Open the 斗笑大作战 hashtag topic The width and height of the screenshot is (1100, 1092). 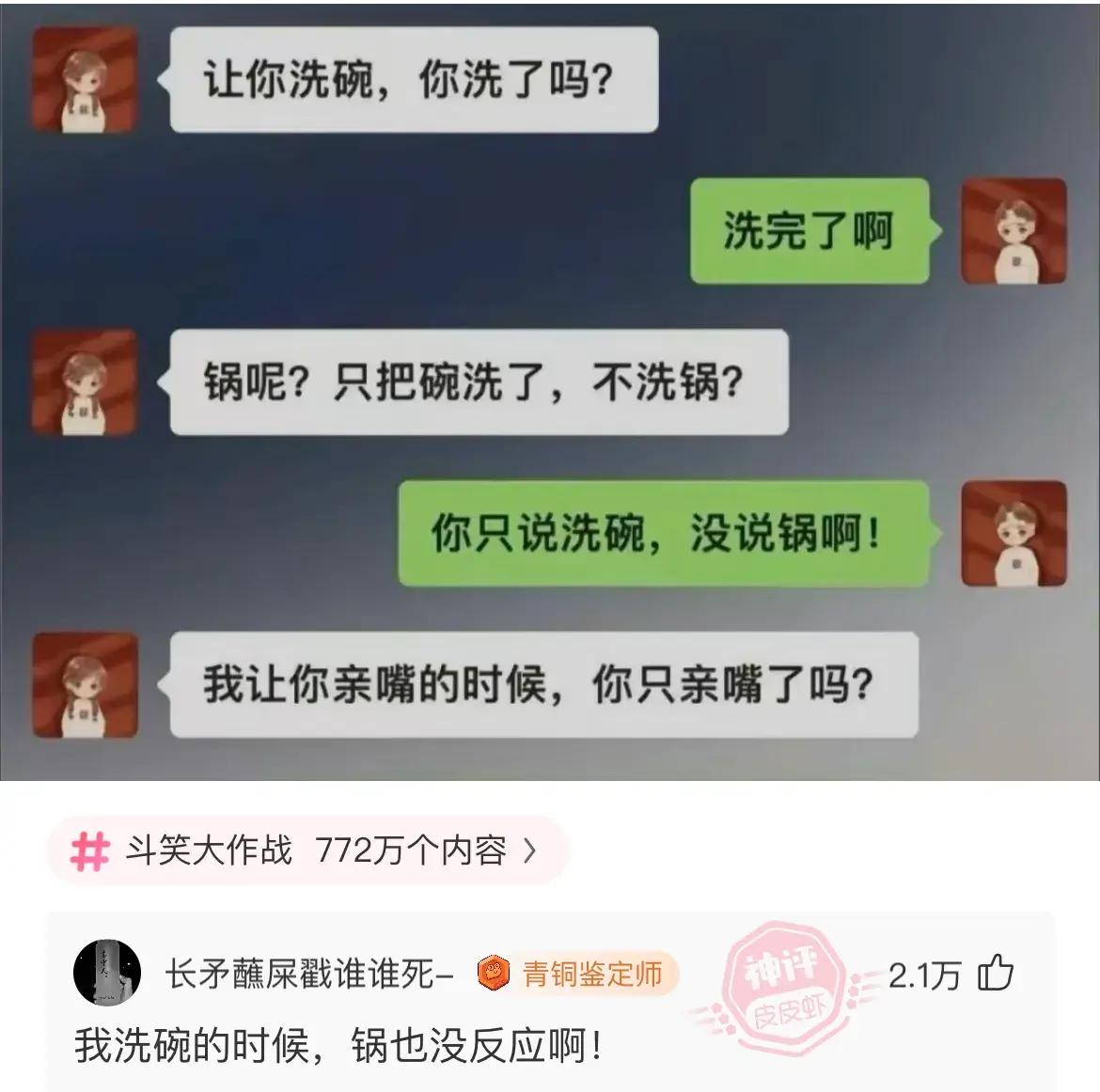[x=306, y=850]
